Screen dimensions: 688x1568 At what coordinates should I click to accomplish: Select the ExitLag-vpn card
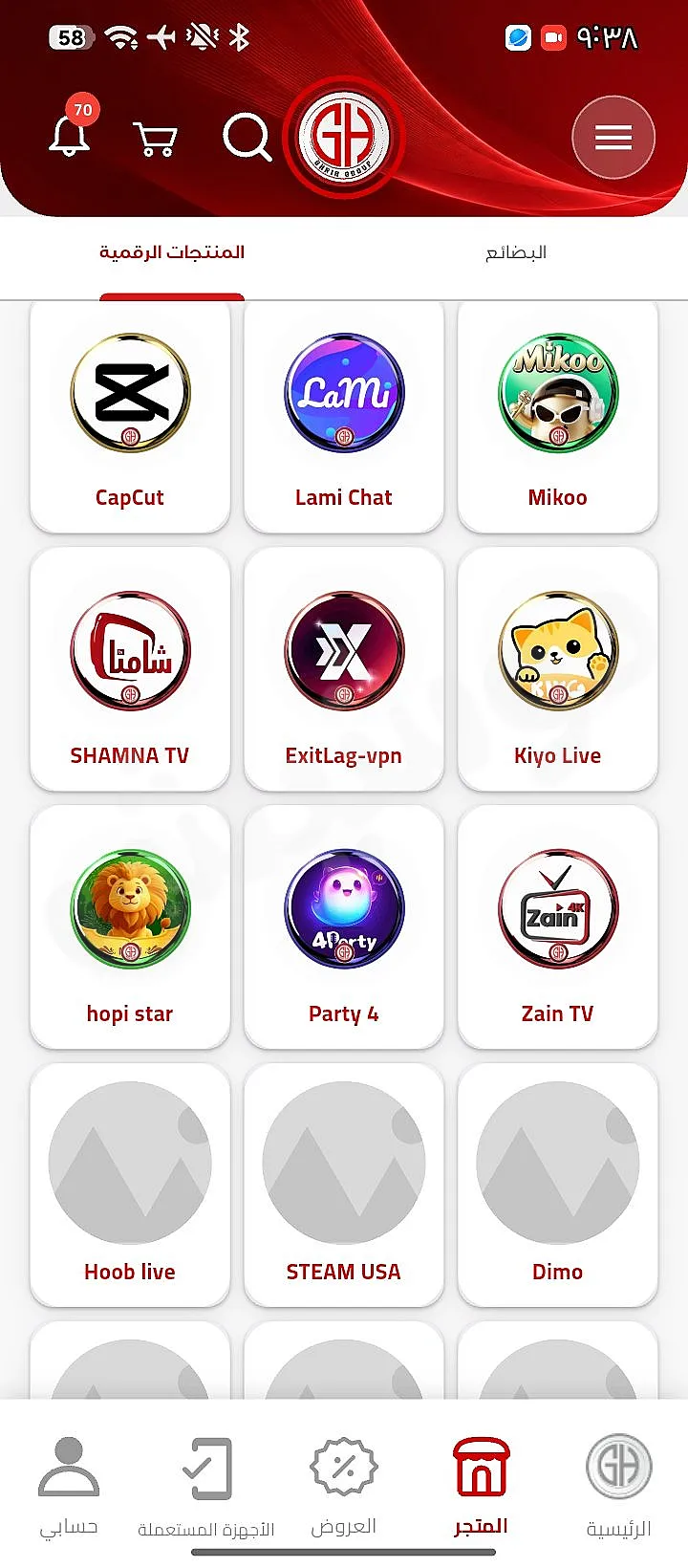[344, 669]
